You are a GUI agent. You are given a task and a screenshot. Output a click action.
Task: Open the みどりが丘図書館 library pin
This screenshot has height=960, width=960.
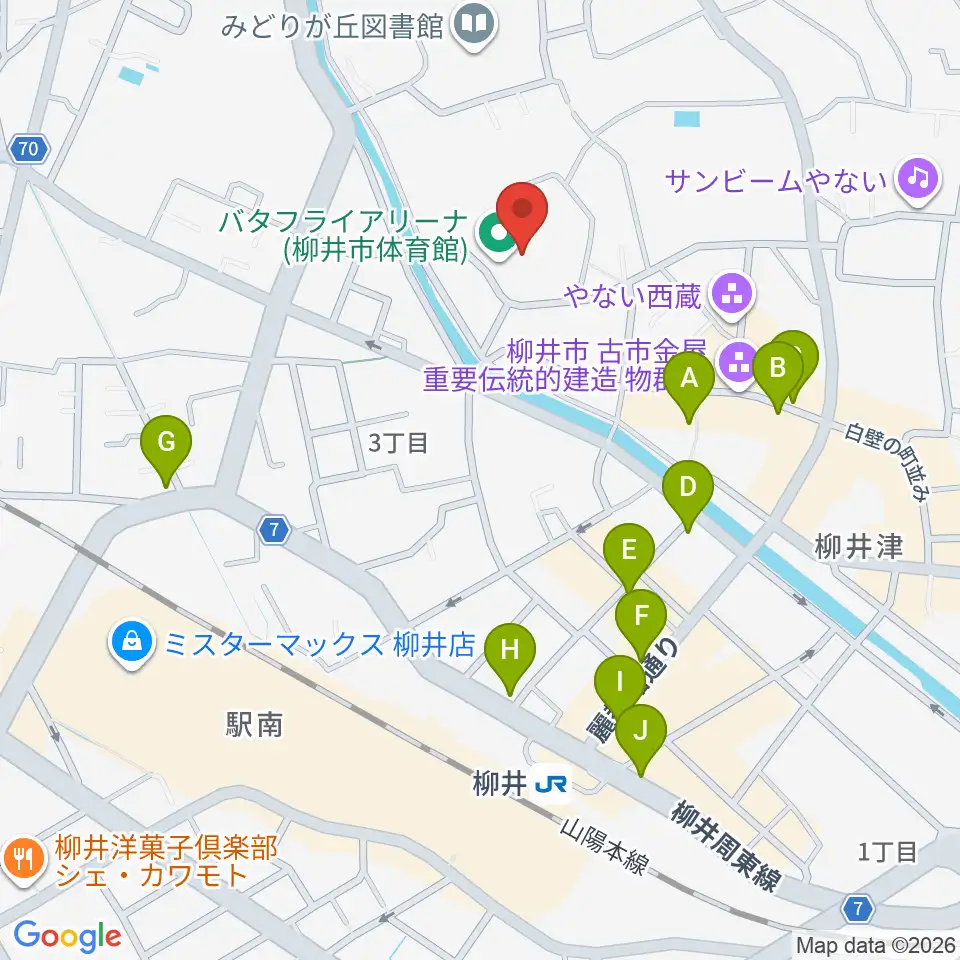coord(474,28)
